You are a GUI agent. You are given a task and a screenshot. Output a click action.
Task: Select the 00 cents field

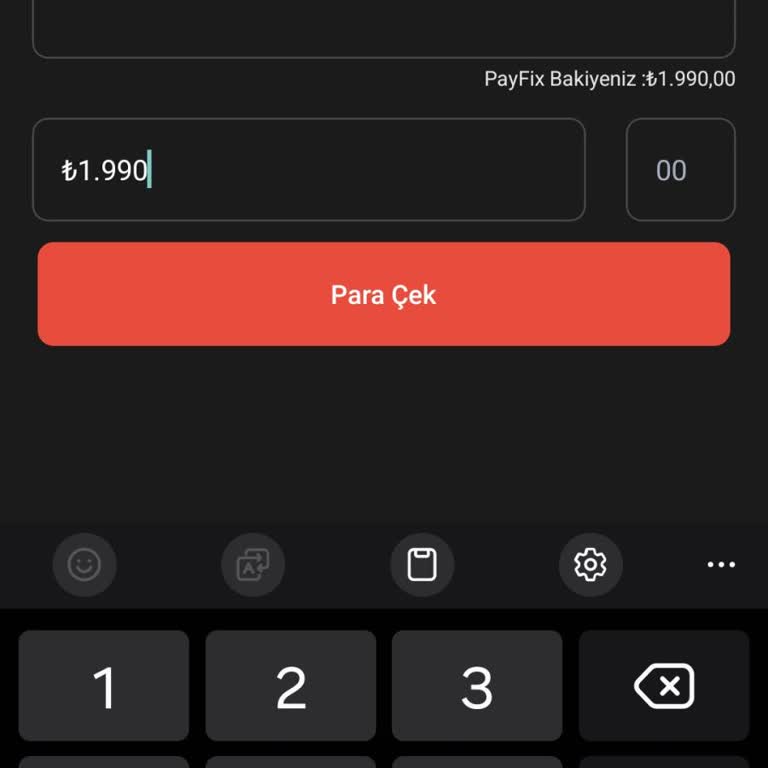pyautogui.click(x=680, y=170)
